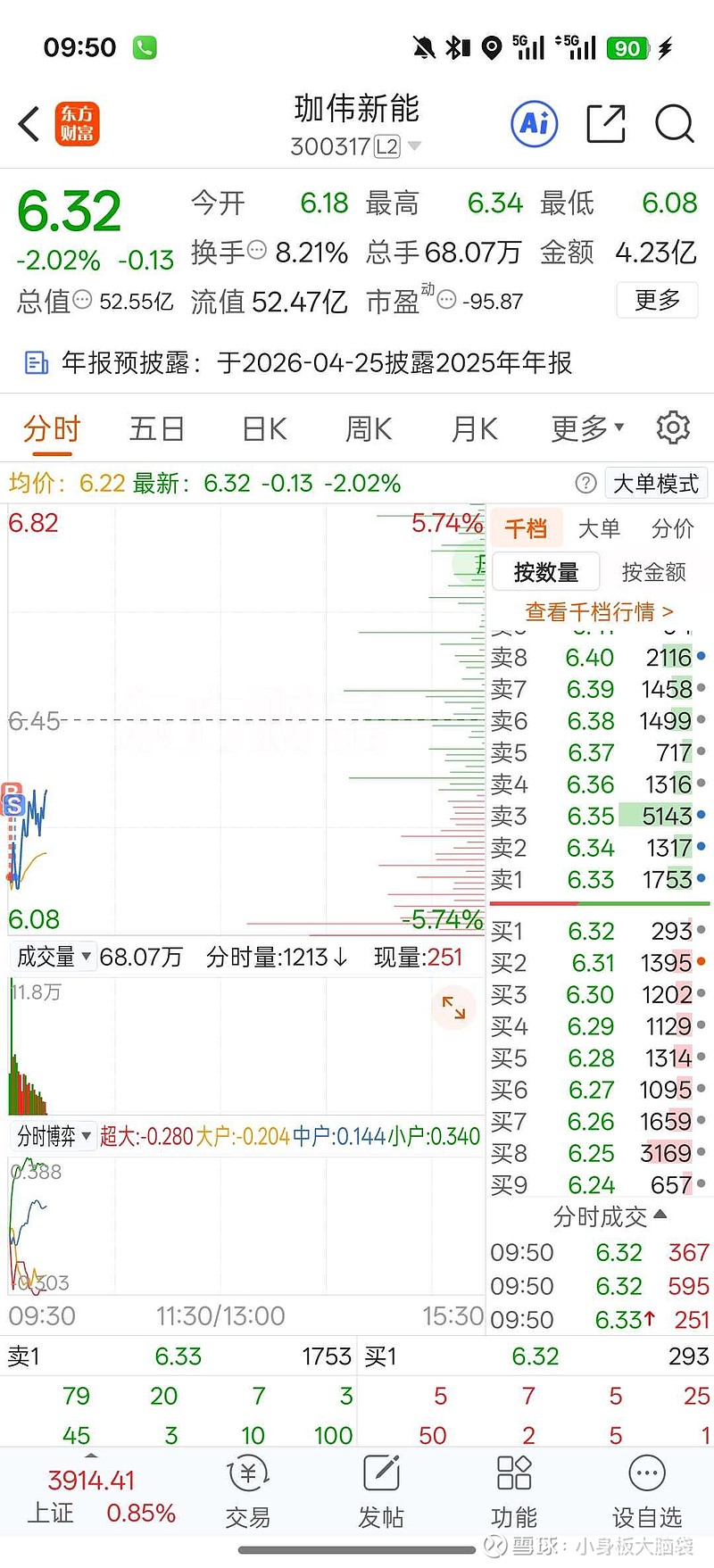Keep 按数量 sorting selected
Image resolution: width=714 pixels, height=1568 pixels.
tap(545, 571)
